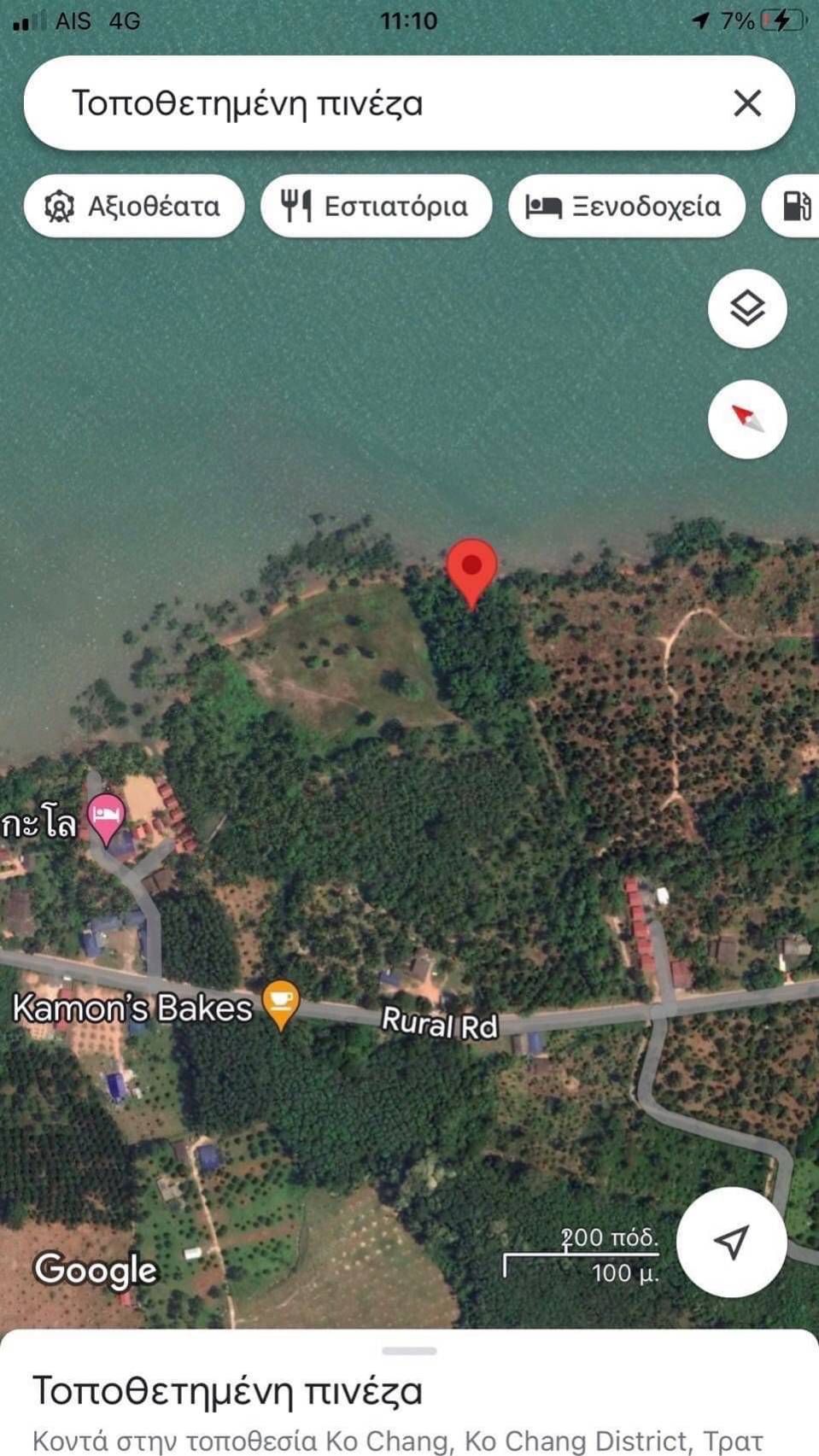Open the map layers button
The height and width of the screenshot is (1456, 819).
(747, 308)
